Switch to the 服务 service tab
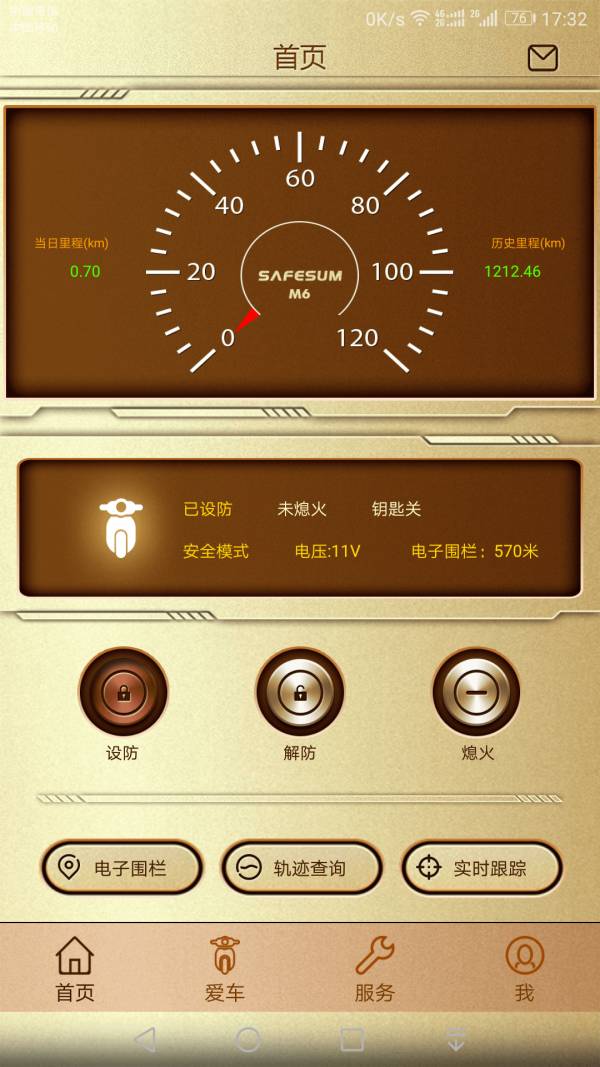Screen dimensions: 600x1067 375,969
